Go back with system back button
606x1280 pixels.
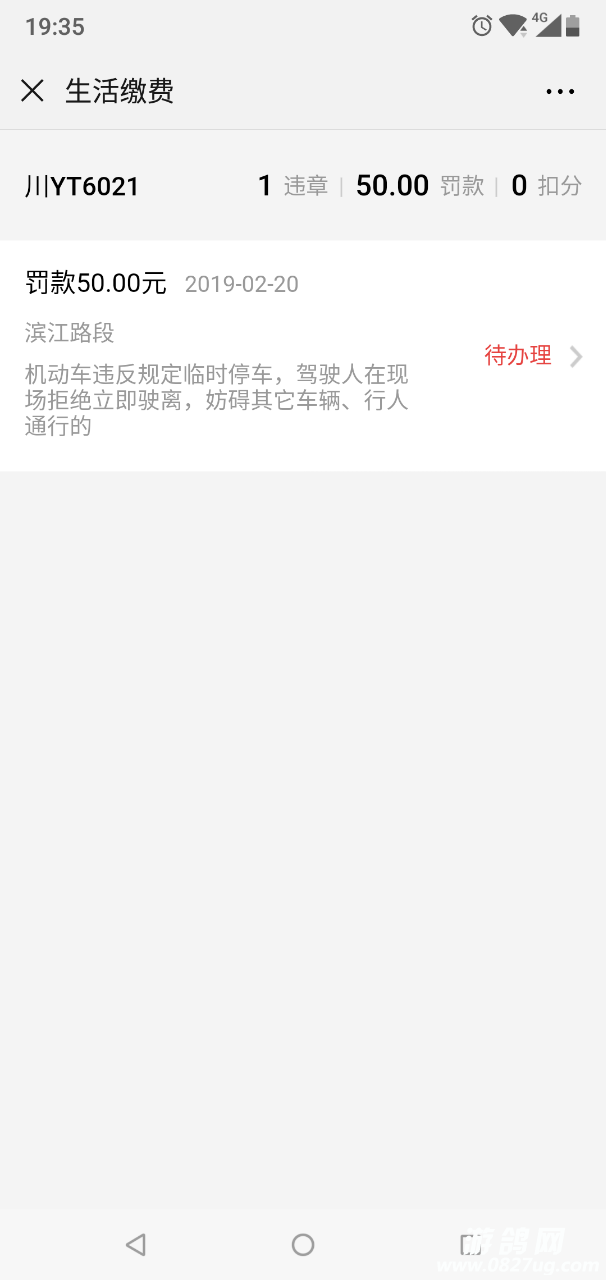pos(136,1244)
